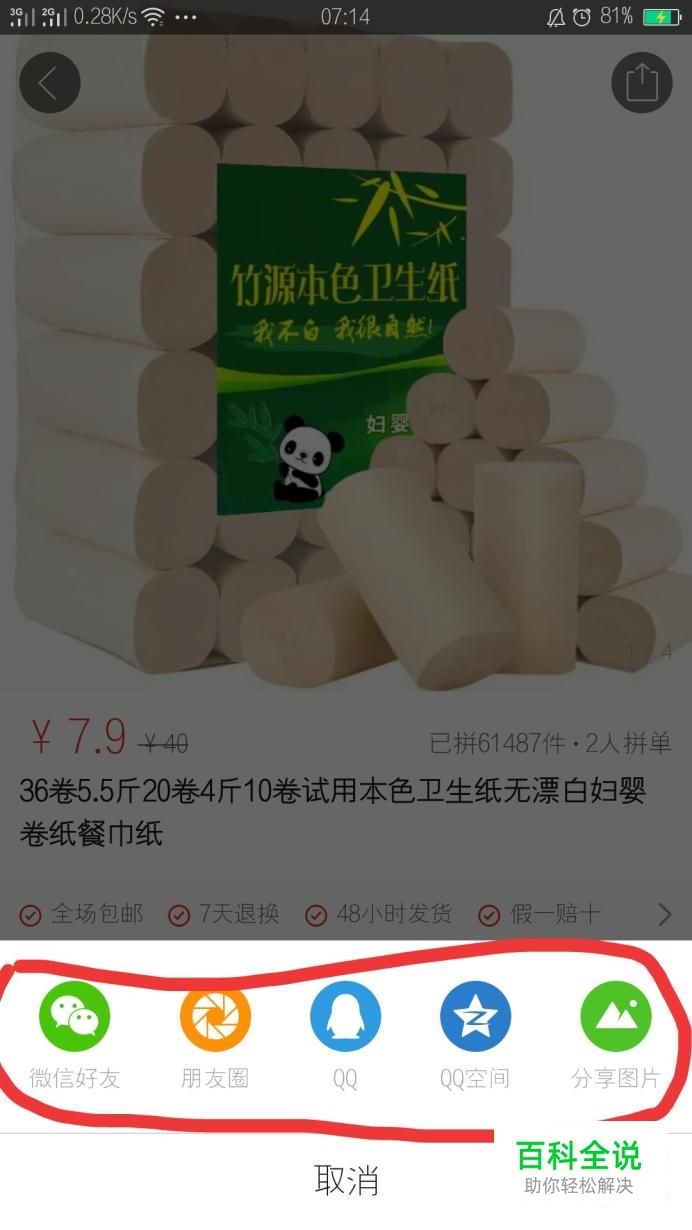The height and width of the screenshot is (1230, 692).
Task: Go back with the top-left arrow
Action: tap(49, 82)
